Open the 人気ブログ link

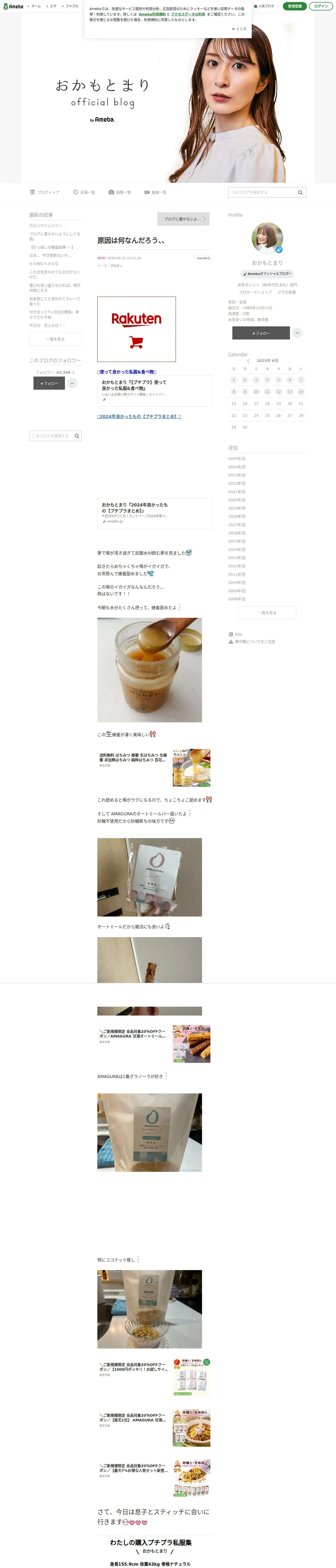[264, 6]
